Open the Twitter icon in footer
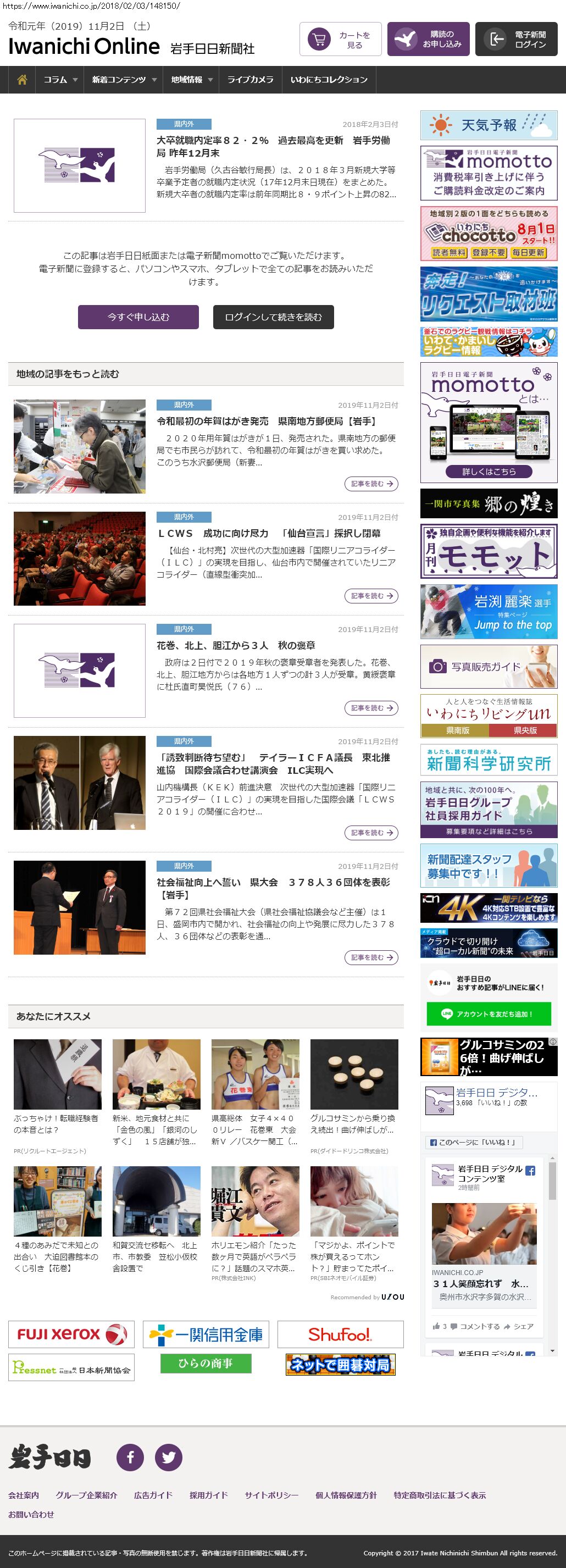The width and height of the screenshot is (566, 1568). point(169,1457)
